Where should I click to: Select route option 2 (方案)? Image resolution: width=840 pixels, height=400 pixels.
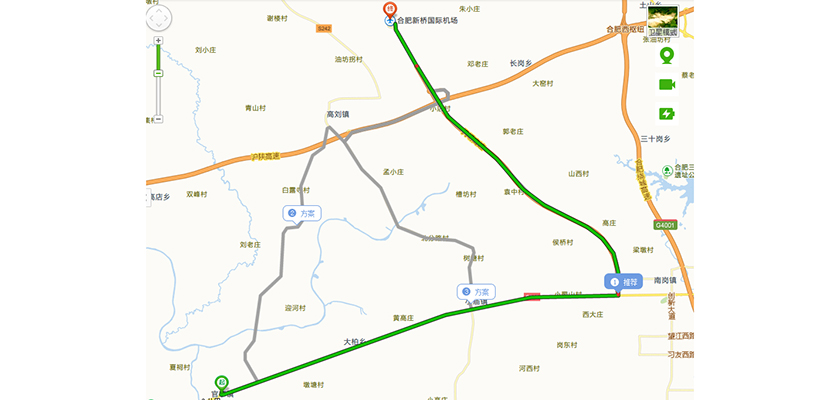[301, 213]
